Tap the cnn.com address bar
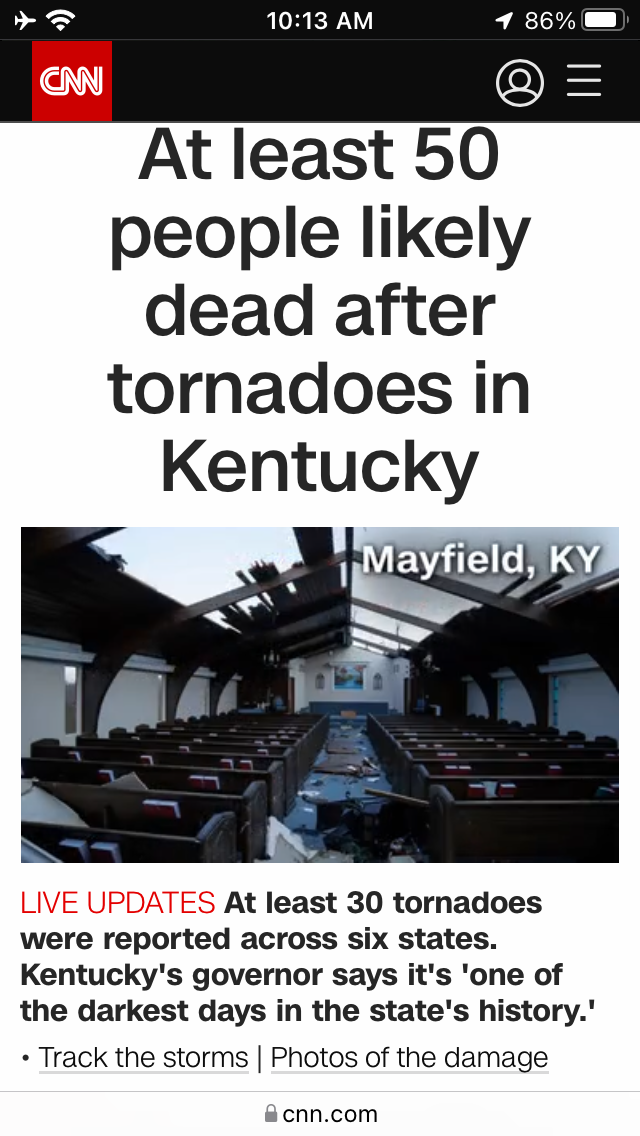The height and width of the screenshot is (1136, 640). [x=320, y=1113]
